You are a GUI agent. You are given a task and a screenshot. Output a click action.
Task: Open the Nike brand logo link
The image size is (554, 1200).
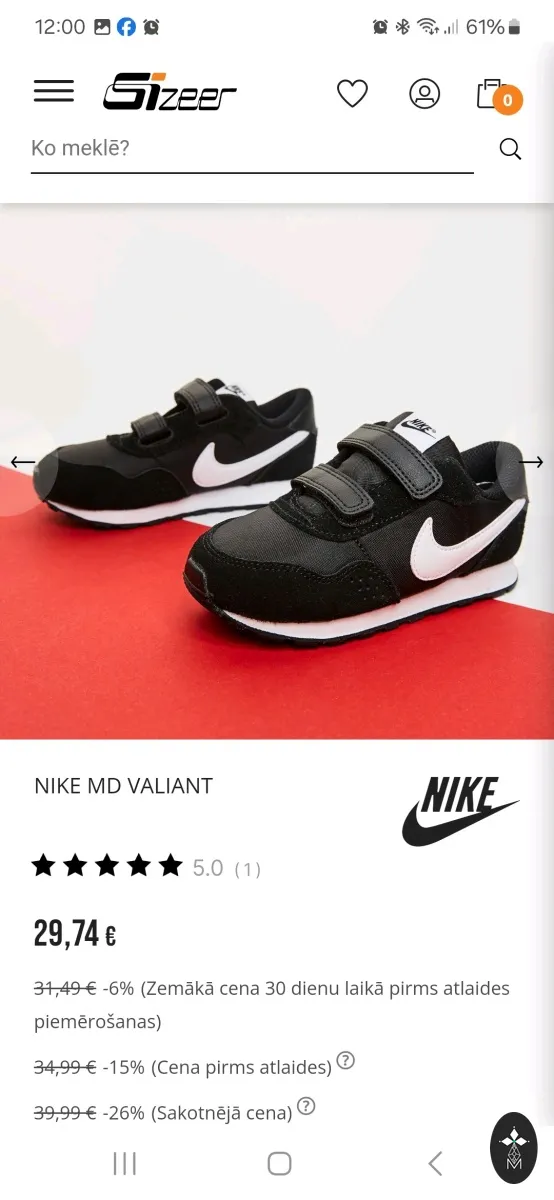(460, 811)
